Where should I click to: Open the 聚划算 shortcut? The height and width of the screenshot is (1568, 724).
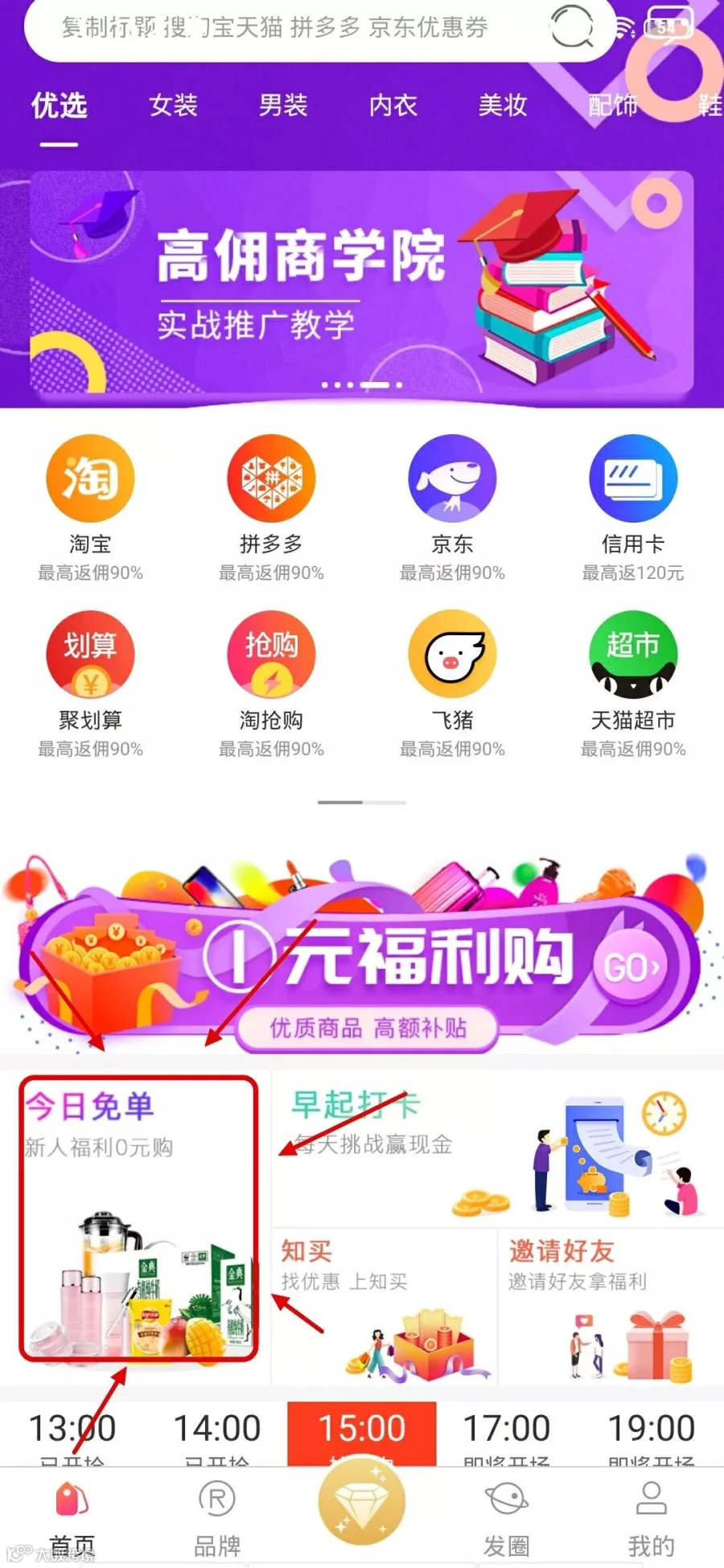tap(90, 684)
